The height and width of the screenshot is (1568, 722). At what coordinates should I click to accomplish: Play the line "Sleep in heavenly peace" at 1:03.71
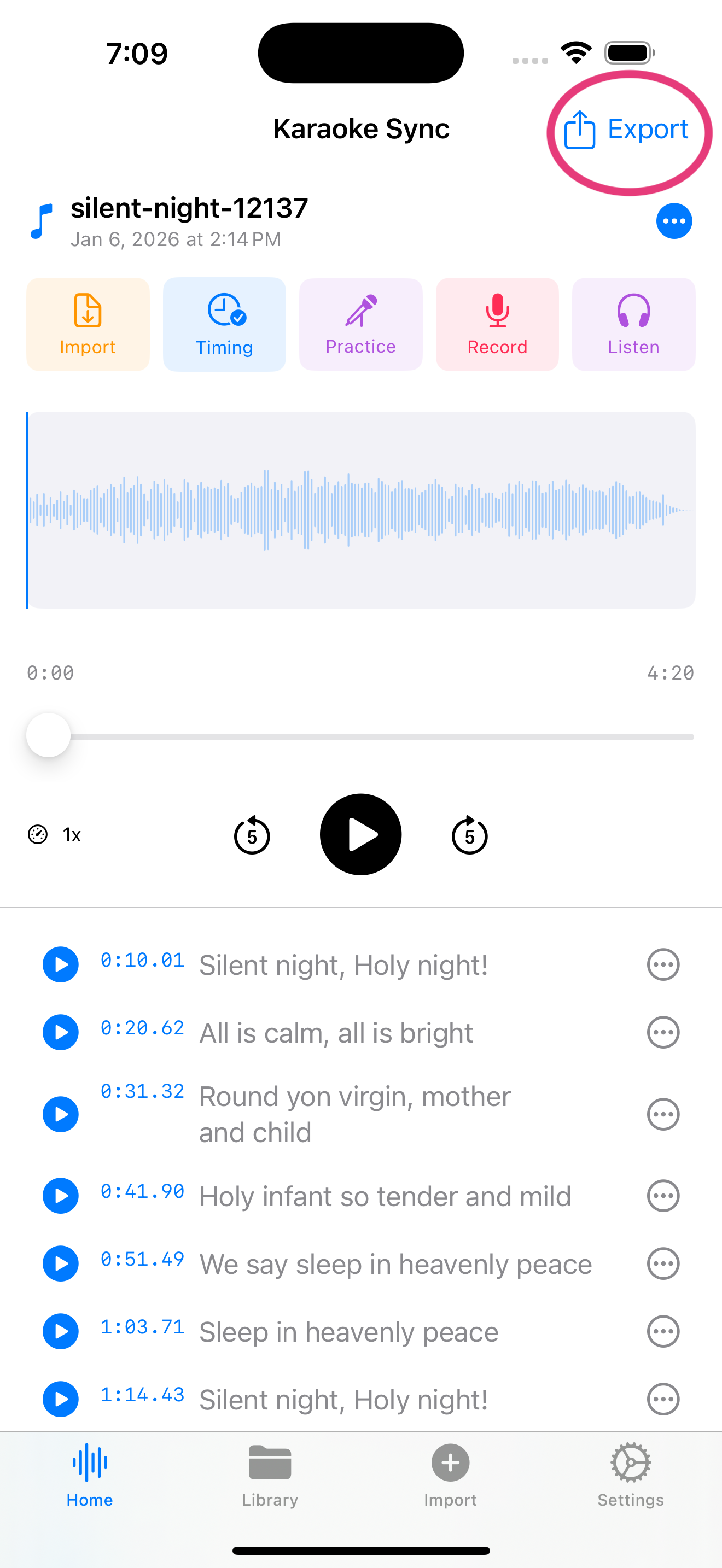[60, 1332]
